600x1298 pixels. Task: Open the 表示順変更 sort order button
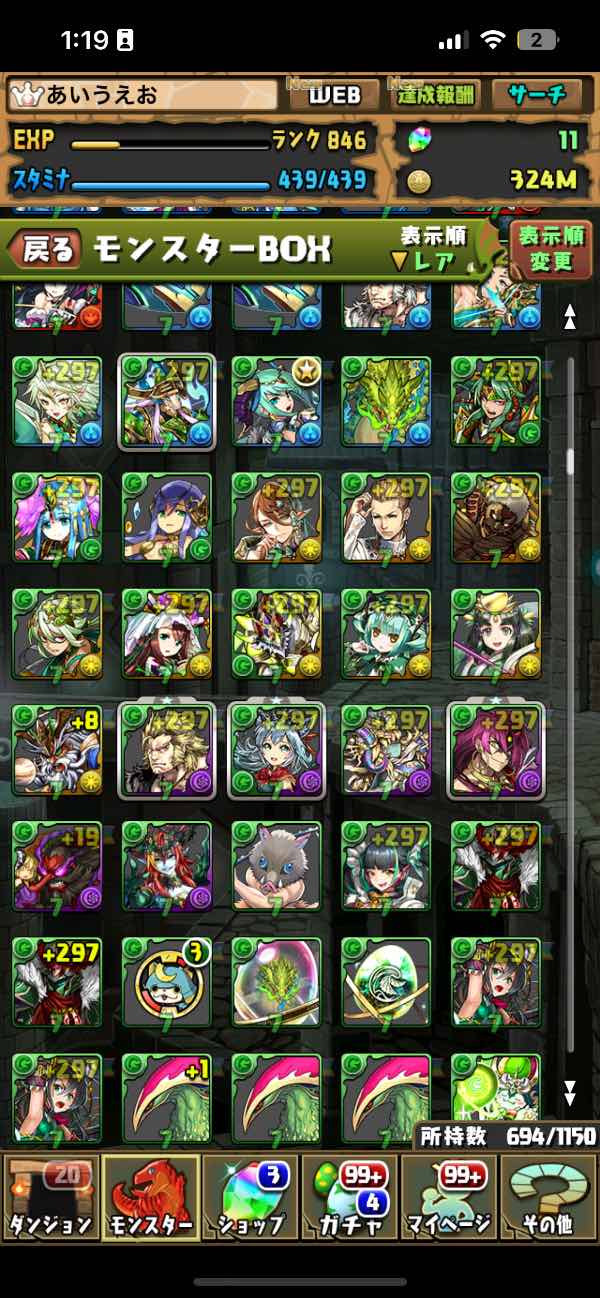pos(550,250)
